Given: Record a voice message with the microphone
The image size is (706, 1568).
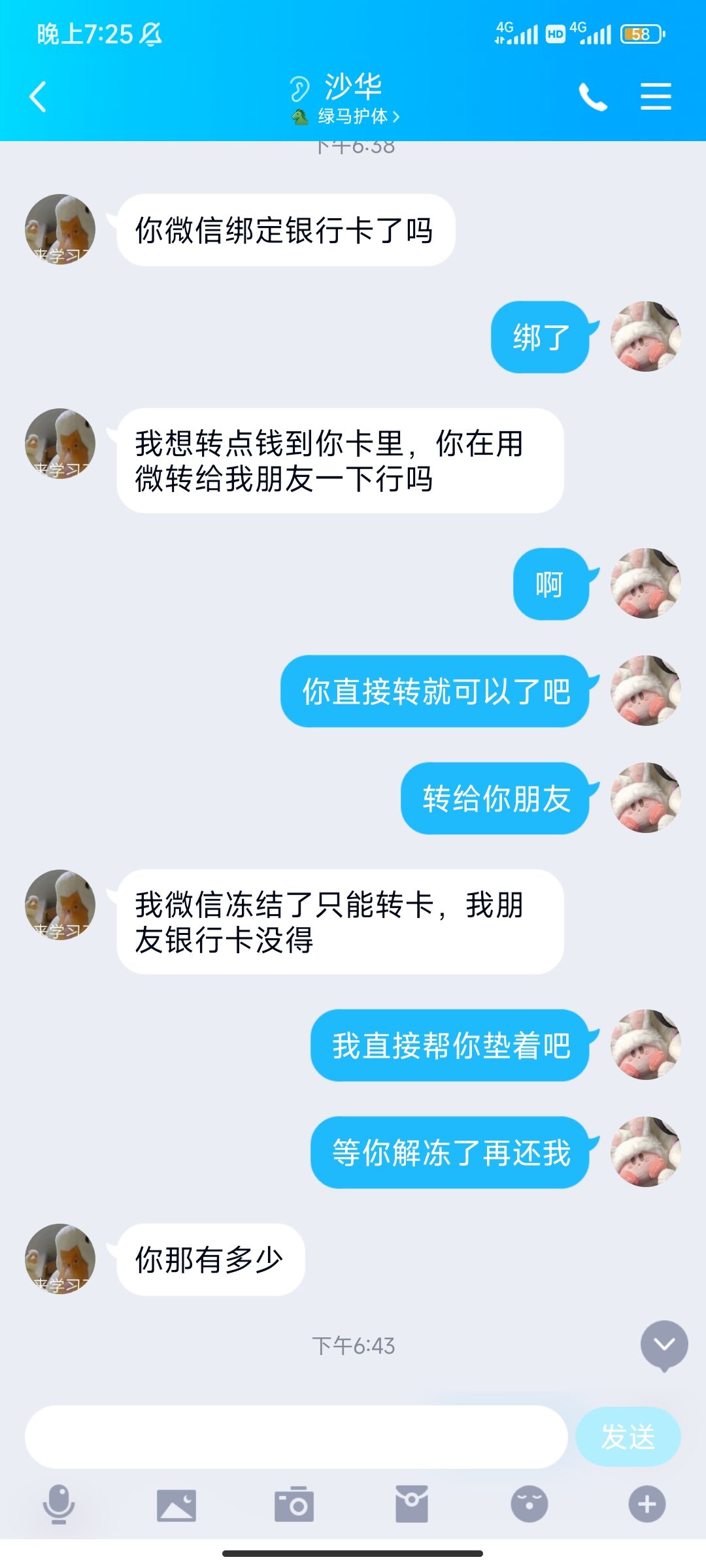Looking at the screenshot, I should tap(59, 1504).
